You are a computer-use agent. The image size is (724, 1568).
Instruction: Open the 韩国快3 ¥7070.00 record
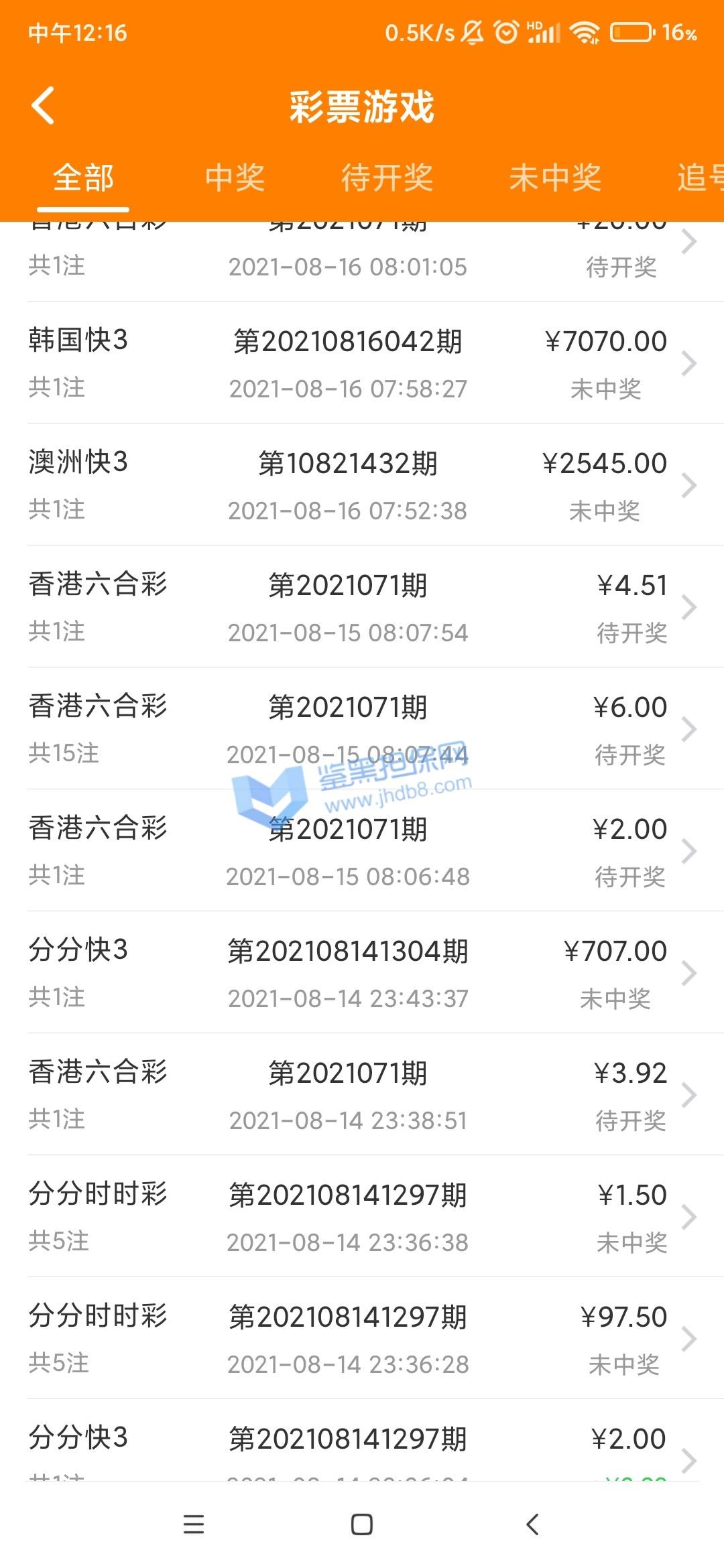click(362, 363)
